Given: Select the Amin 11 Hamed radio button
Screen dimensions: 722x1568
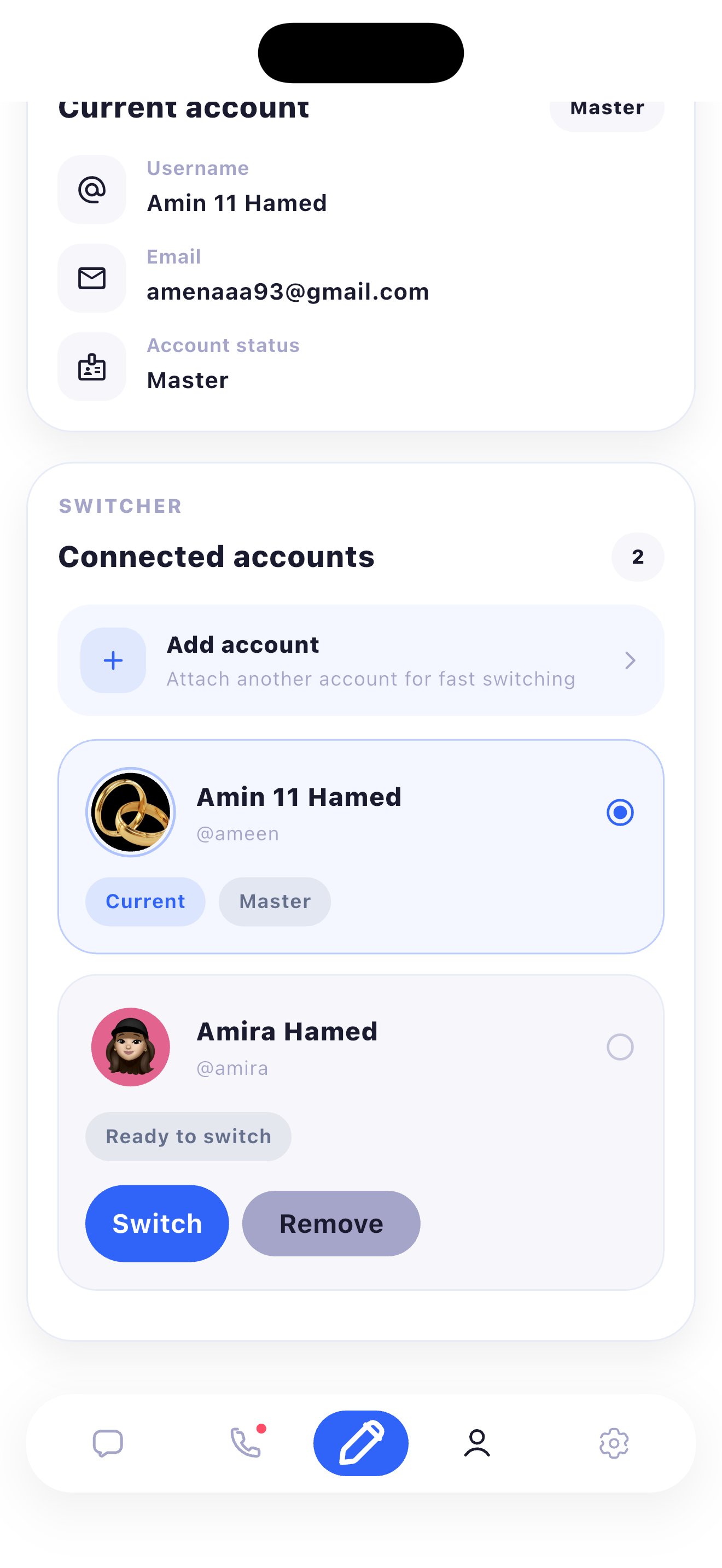Looking at the screenshot, I should [x=620, y=812].
